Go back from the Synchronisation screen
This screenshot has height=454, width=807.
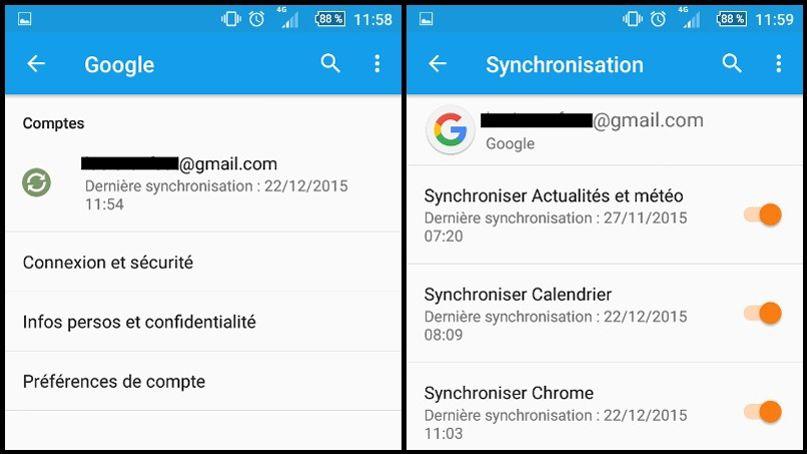437,64
